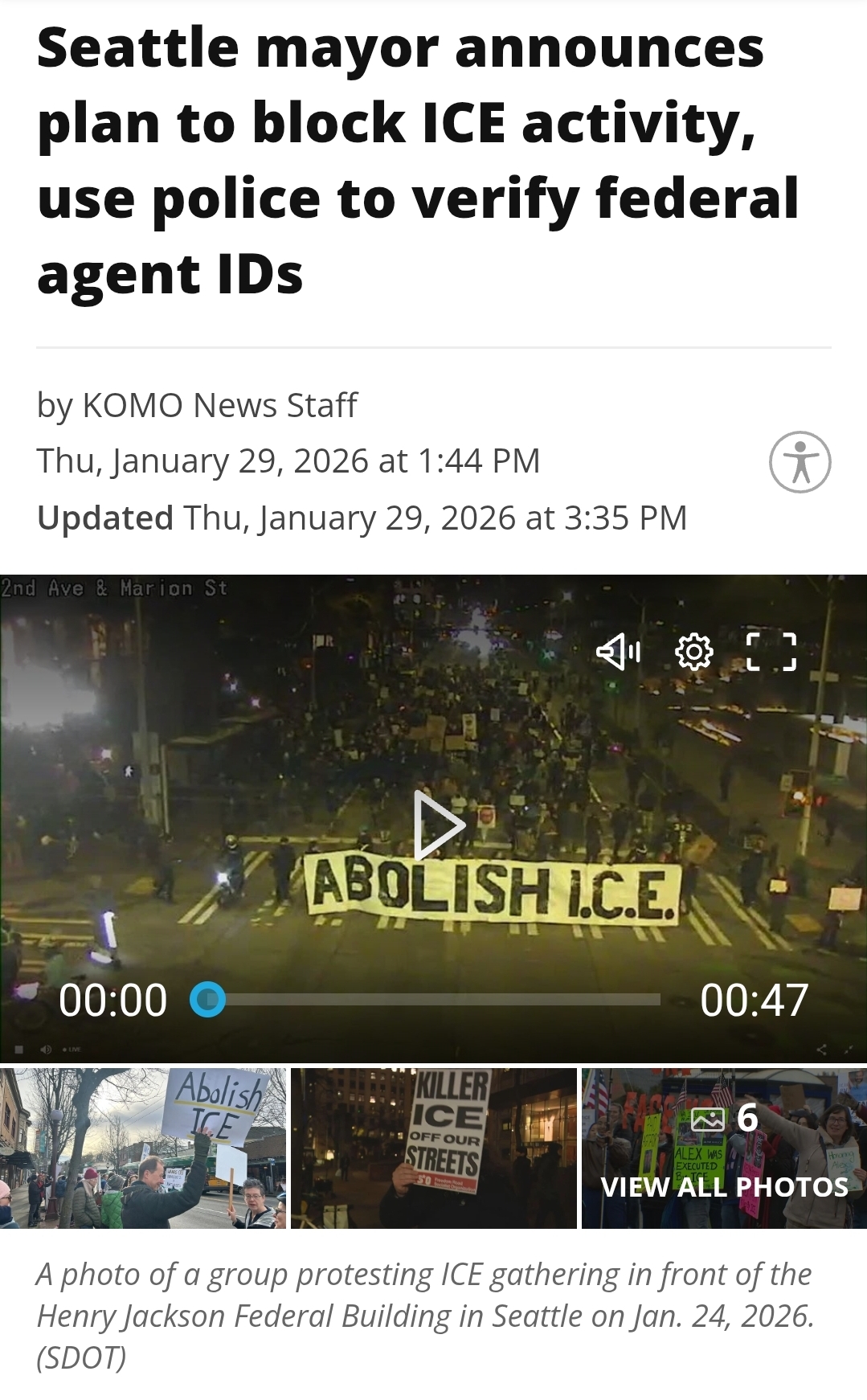Open accessibility options icon

click(800, 462)
